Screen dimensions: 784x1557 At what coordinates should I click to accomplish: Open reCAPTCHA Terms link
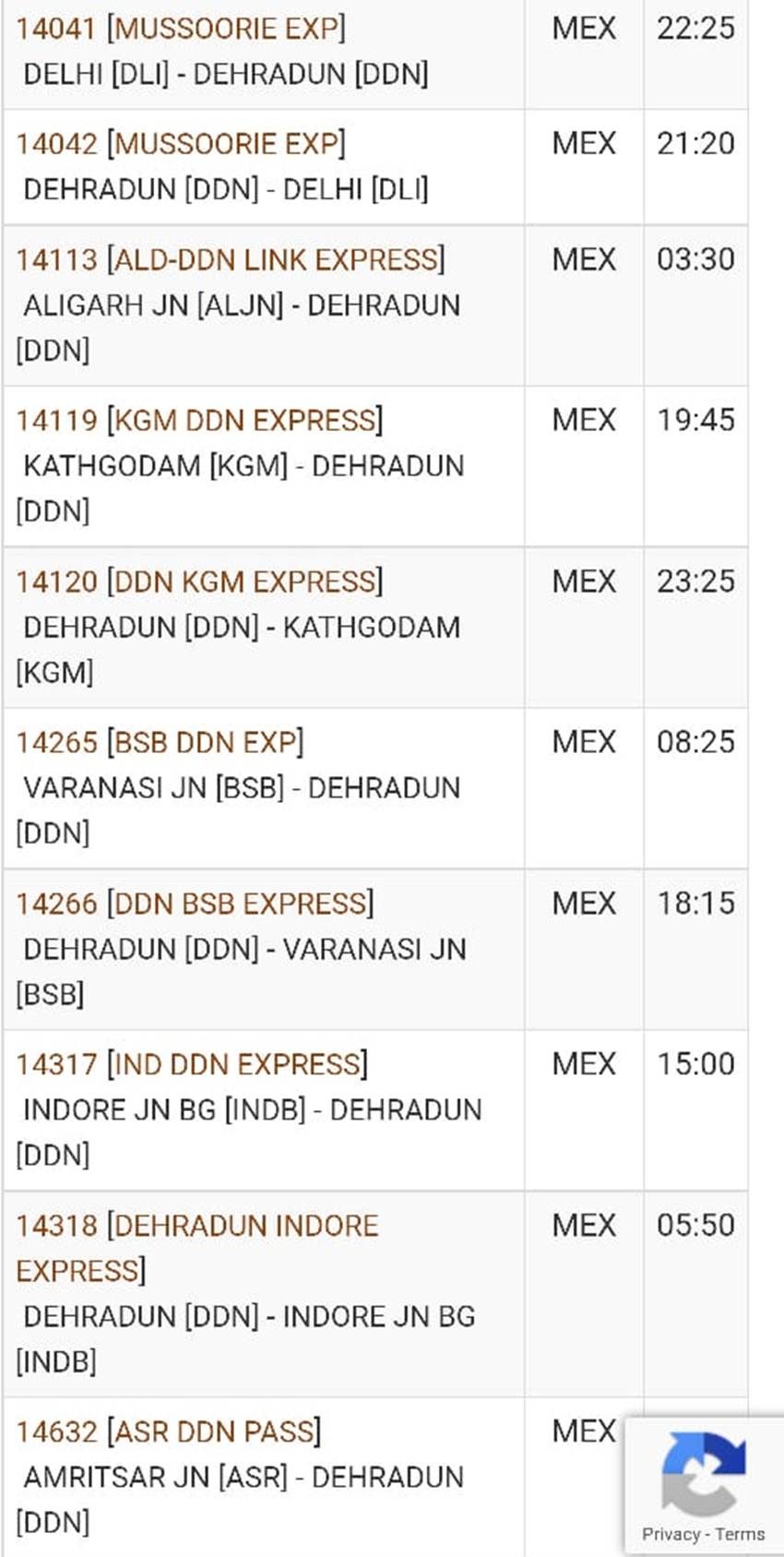click(740, 1534)
